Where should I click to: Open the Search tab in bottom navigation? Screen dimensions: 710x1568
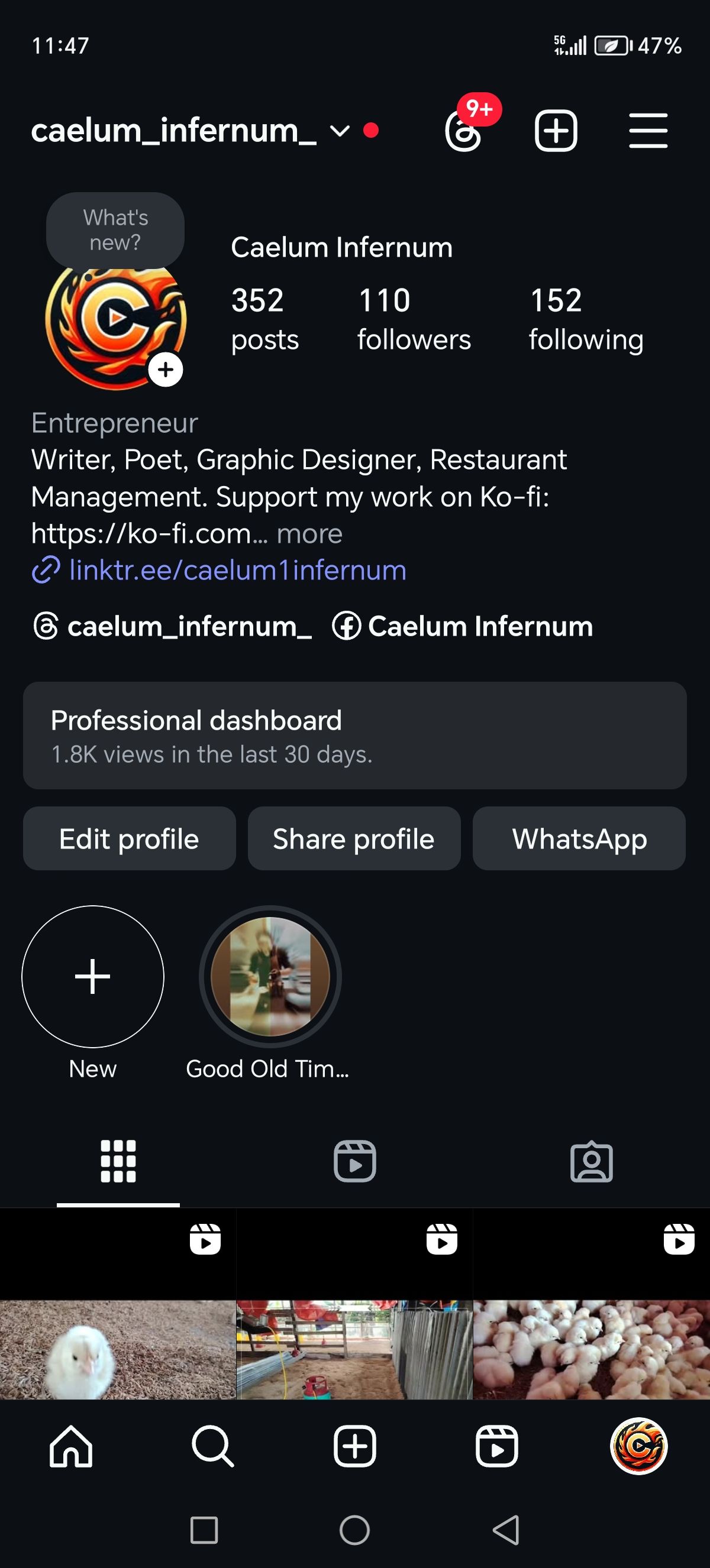(212, 1446)
